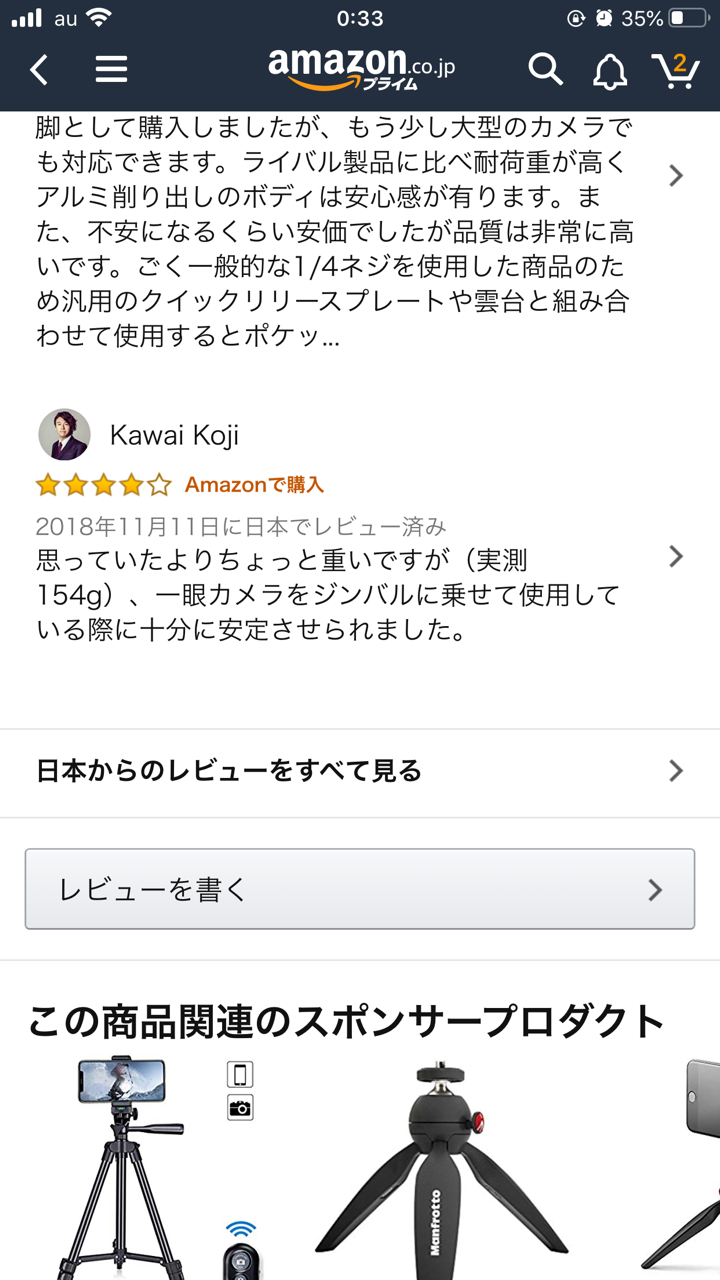Open the shopping cart
720x1280 pixels.
pos(675,69)
